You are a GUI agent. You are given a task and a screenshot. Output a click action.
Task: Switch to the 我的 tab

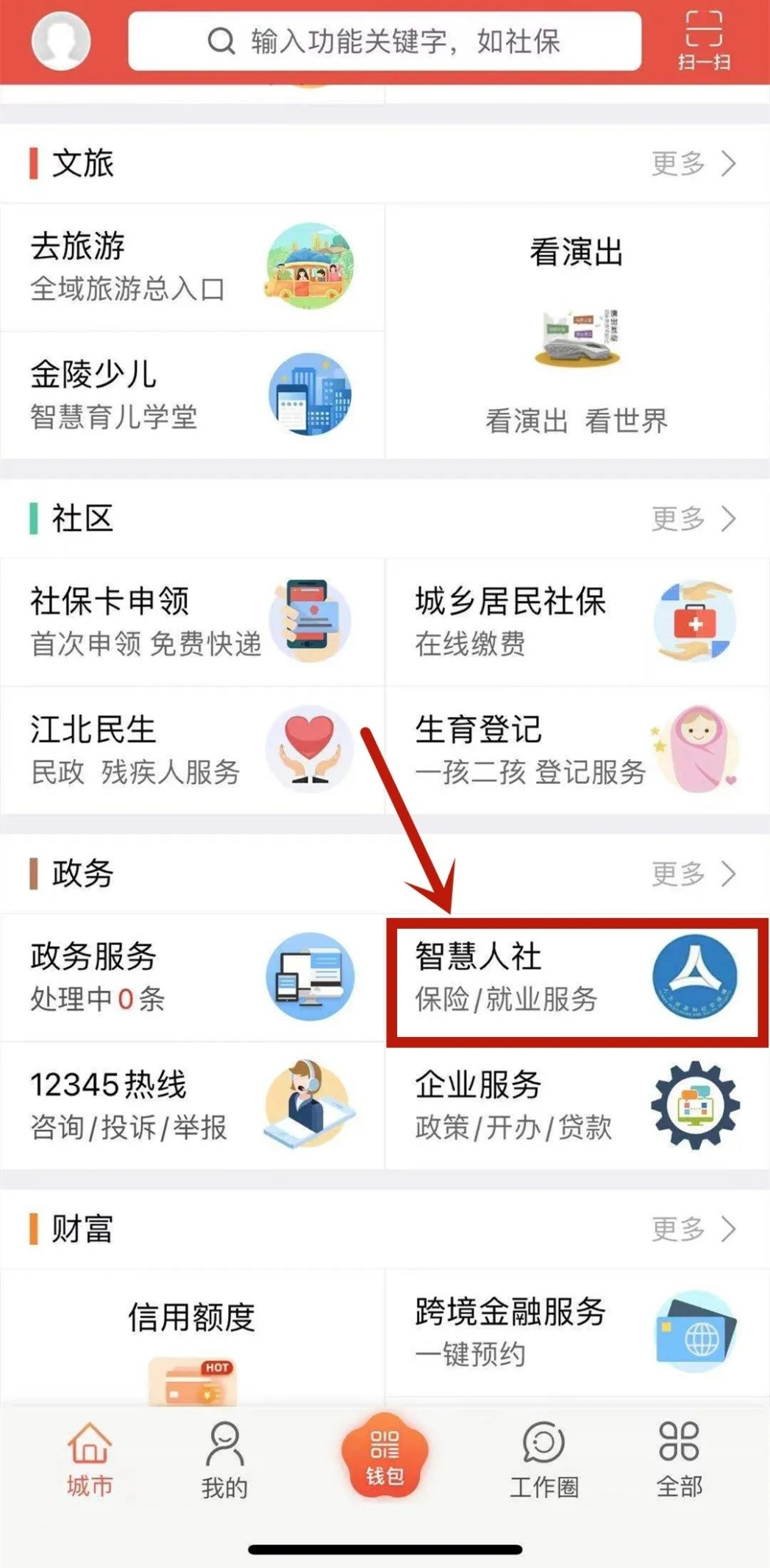(x=224, y=1461)
